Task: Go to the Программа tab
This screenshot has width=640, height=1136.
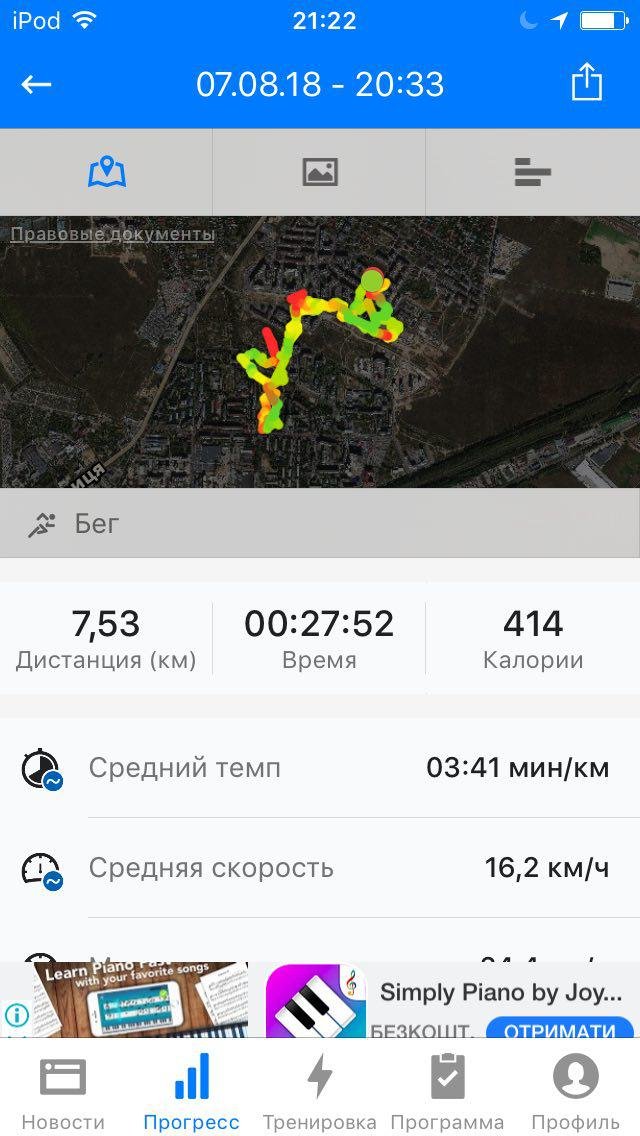Action: tap(447, 1092)
